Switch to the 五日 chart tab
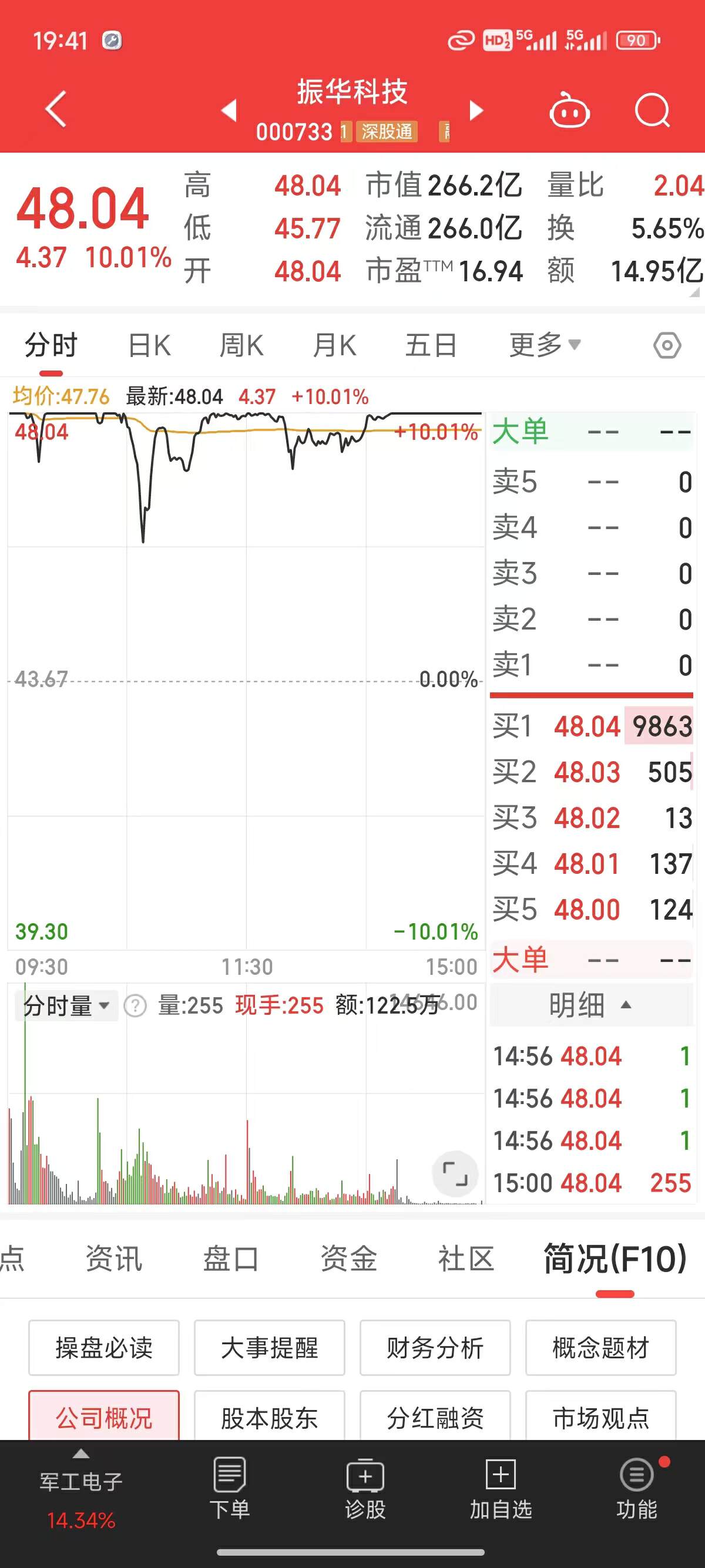This screenshot has height=1568, width=705. click(x=431, y=346)
